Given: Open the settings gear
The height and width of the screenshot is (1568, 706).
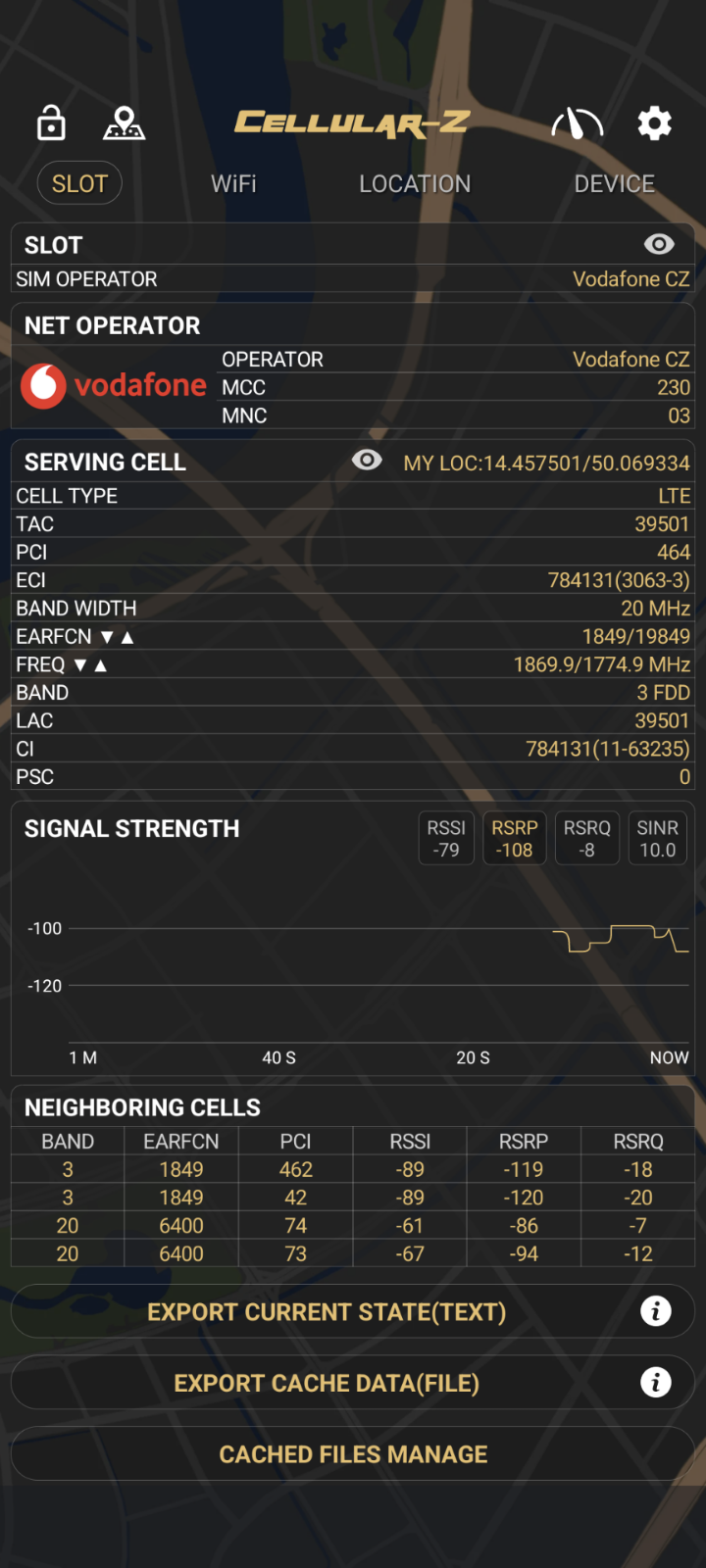Looking at the screenshot, I should pos(654,123).
